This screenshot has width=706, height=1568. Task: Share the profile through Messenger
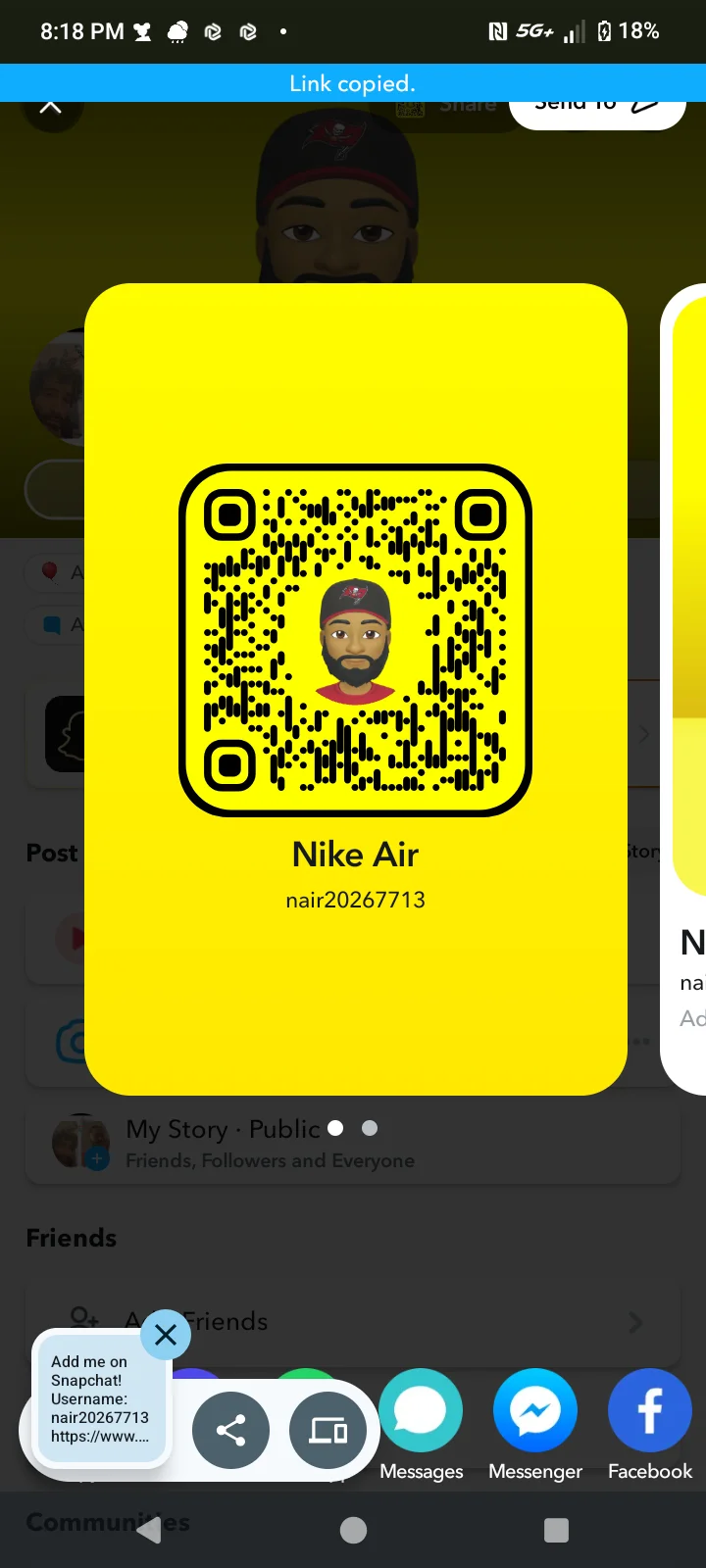pos(535,1425)
